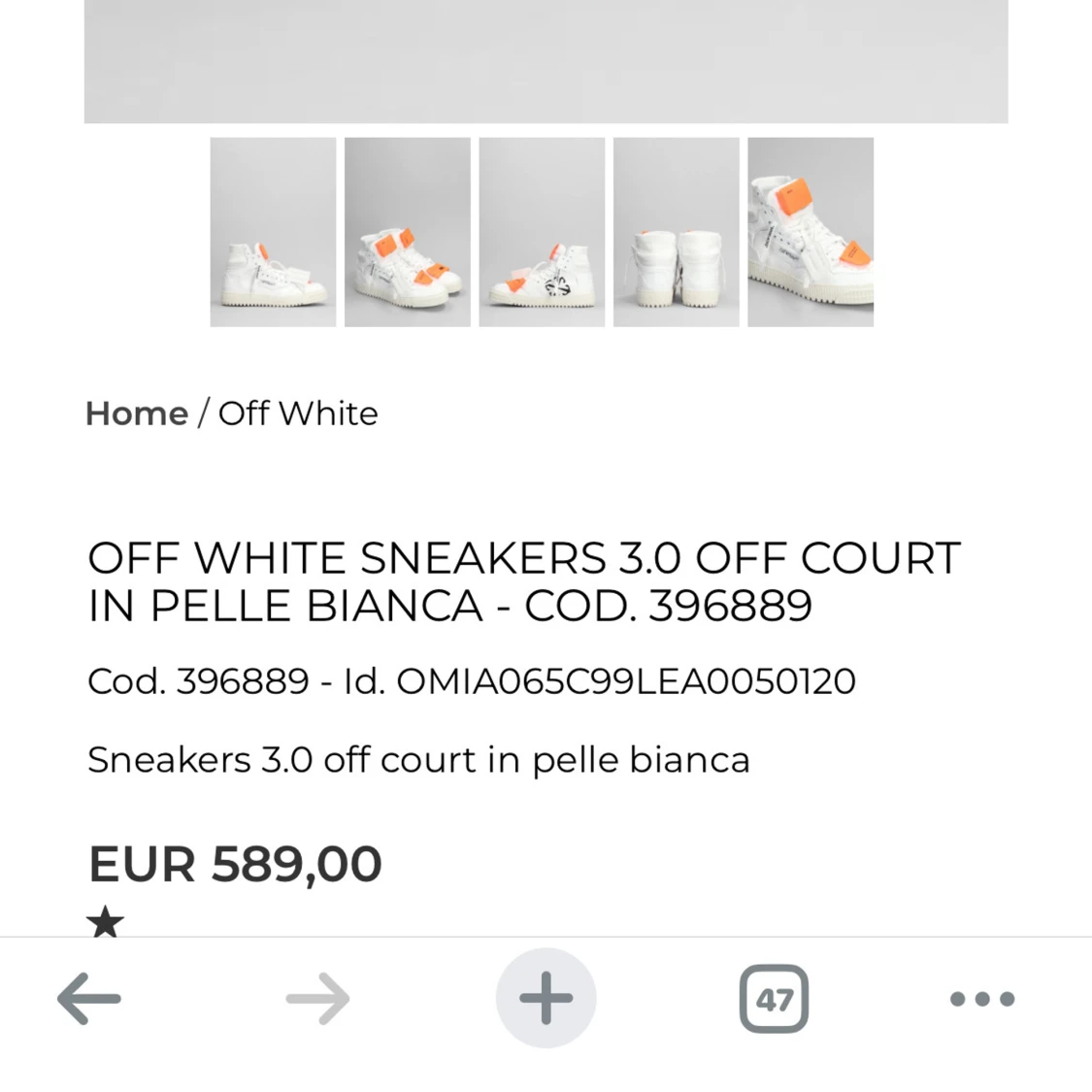Show the second thumbnail with both sneakers
The image size is (1092, 1092).
click(x=408, y=232)
